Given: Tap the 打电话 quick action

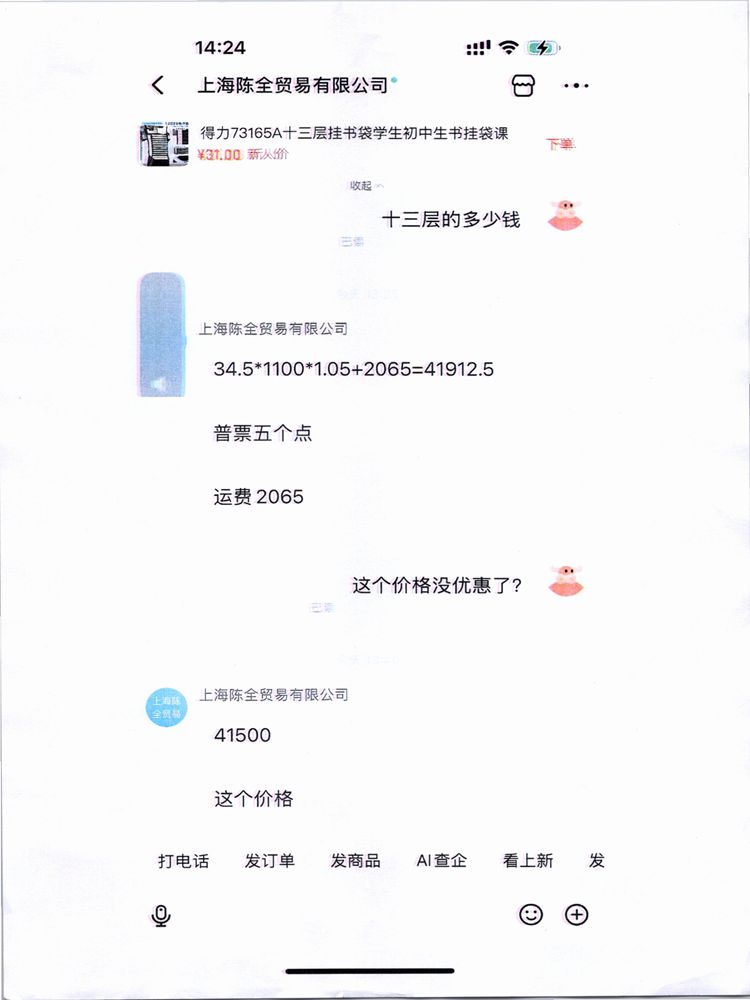Looking at the screenshot, I should pyautogui.click(x=184, y=861).
